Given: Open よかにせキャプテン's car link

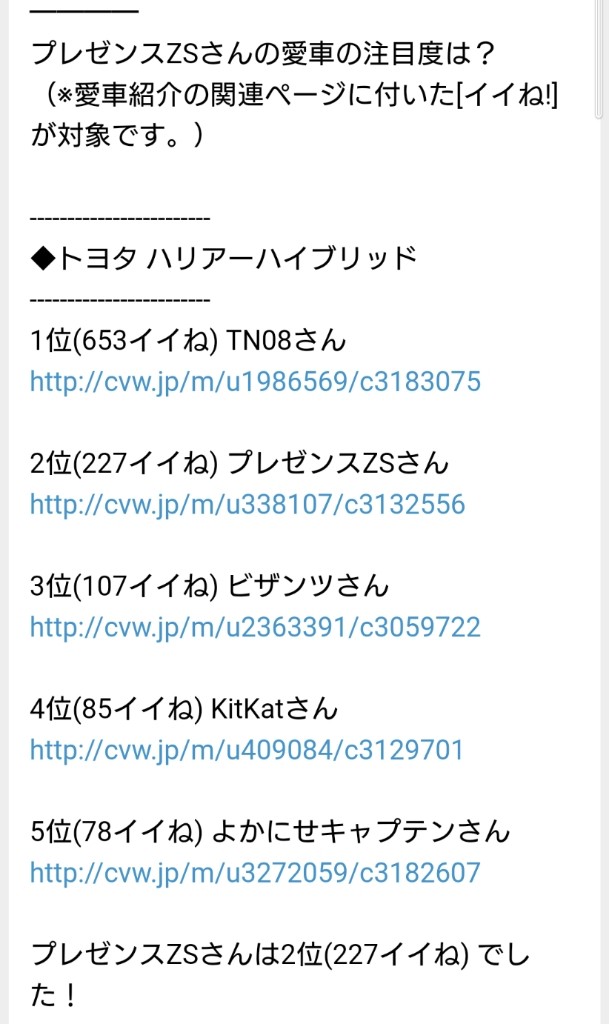Looking at the screenshot, I should [255, 873].
